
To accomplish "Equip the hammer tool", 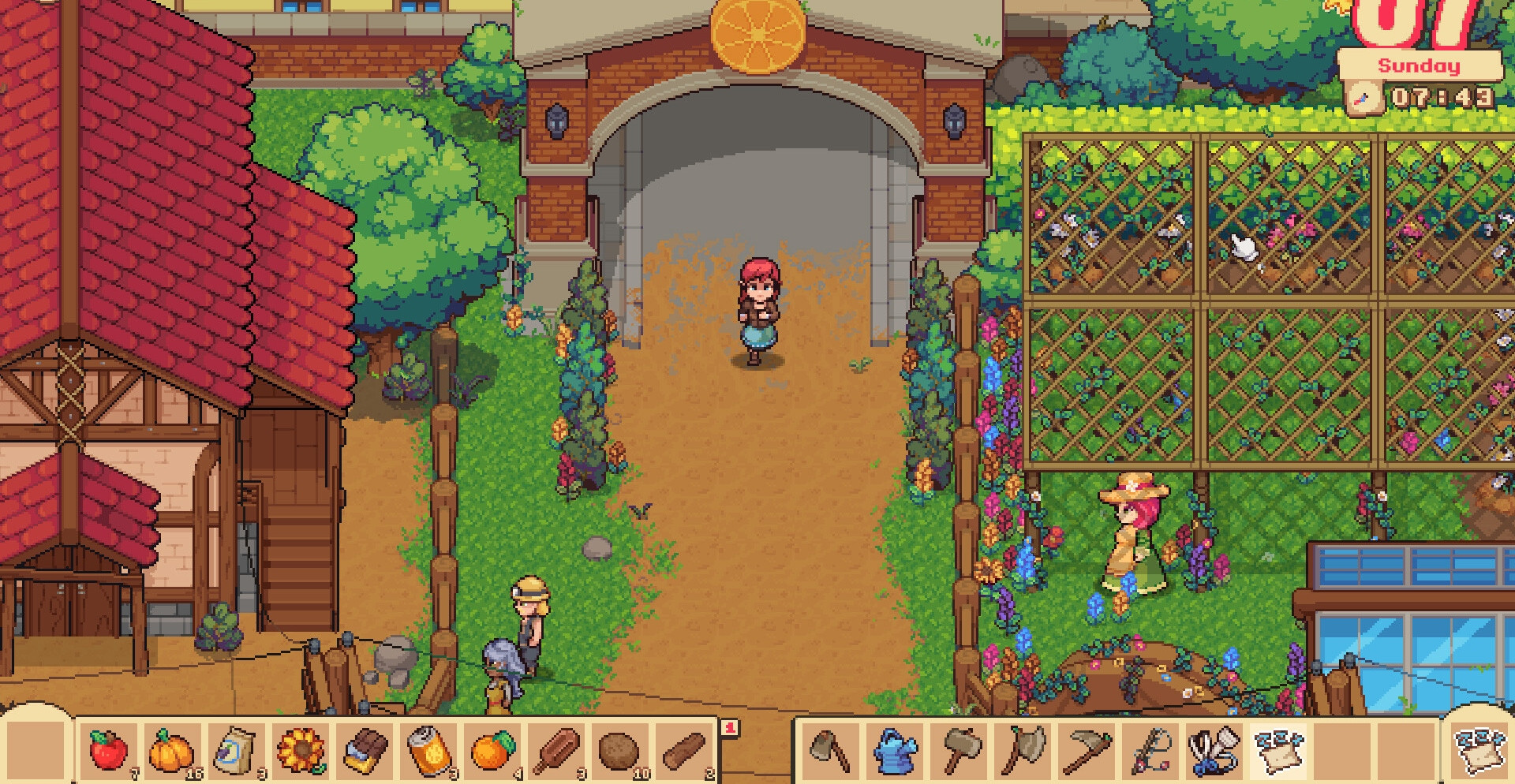I will (959, 750).
